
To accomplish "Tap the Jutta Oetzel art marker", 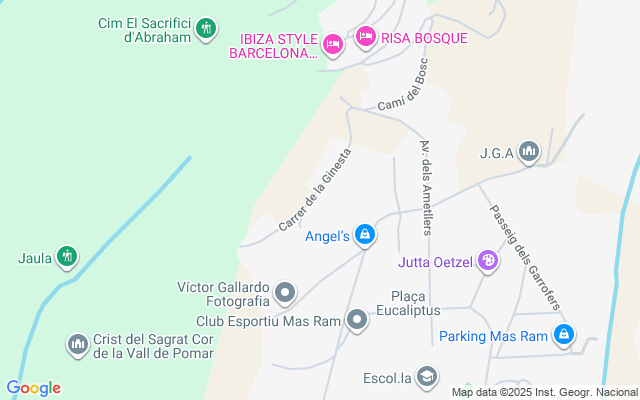I will [488, 260].
